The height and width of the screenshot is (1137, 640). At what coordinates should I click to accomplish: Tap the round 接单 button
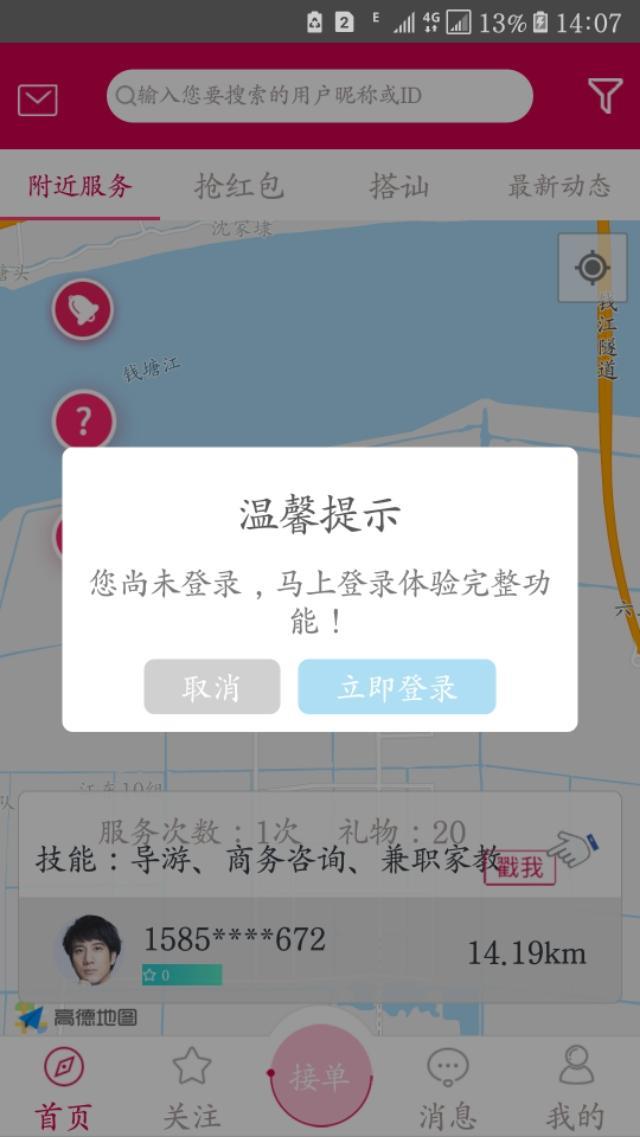point(320,1076)
